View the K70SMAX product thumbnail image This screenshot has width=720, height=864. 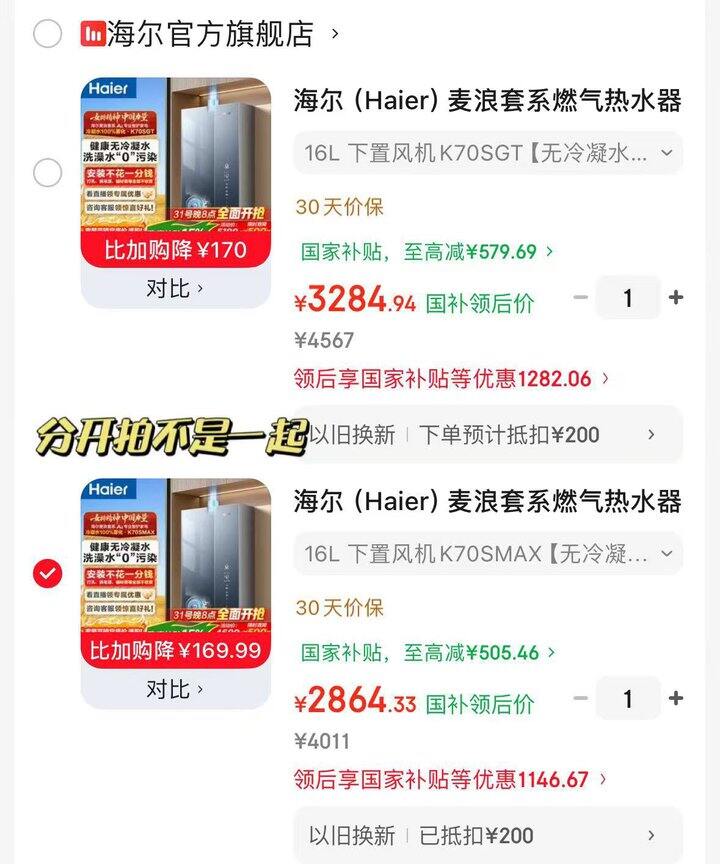click(x=176, y=570)
